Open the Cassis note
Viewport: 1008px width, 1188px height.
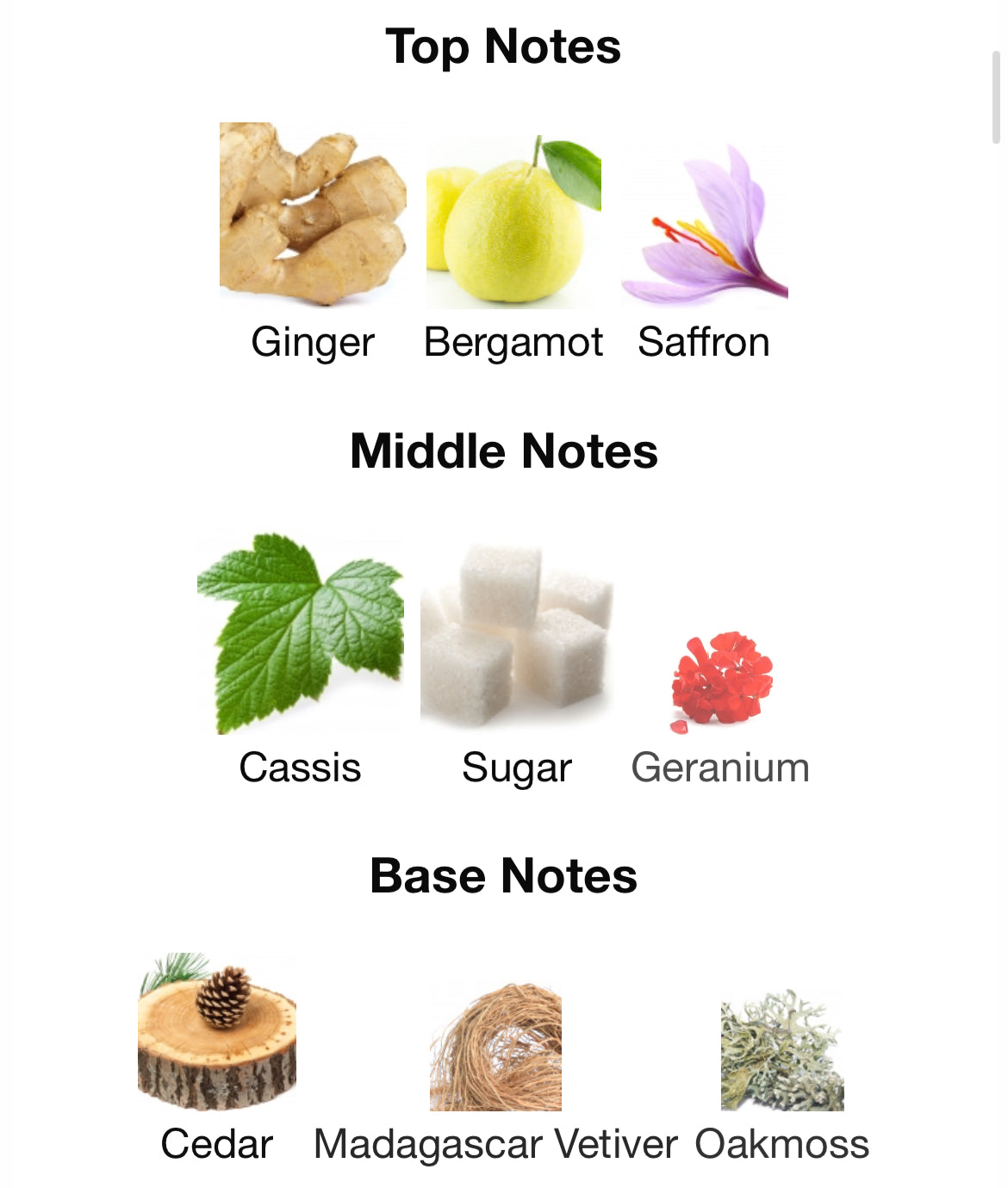300,634
